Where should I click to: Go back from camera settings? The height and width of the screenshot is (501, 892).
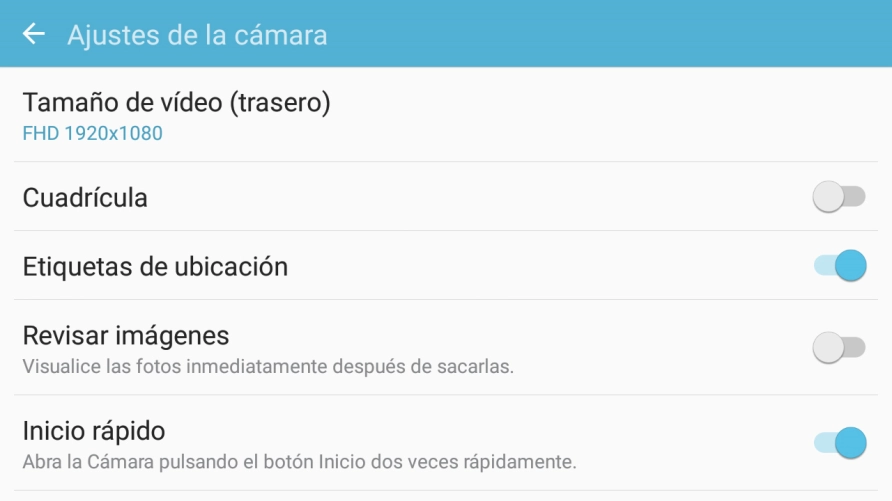pyautogui.click(x=34, y=34)
